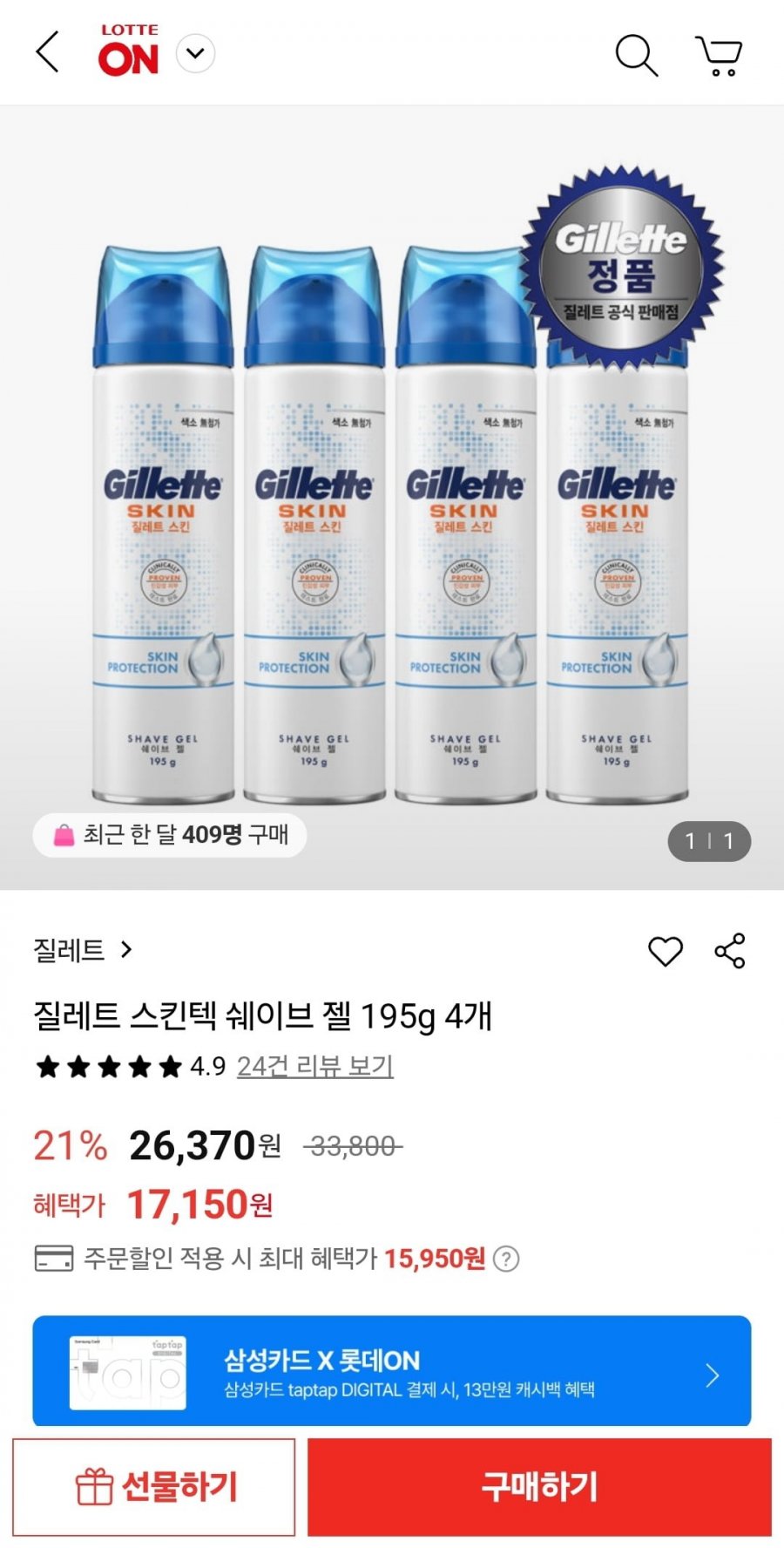
Task: Open the shopping cart
Action: point(720,55)
